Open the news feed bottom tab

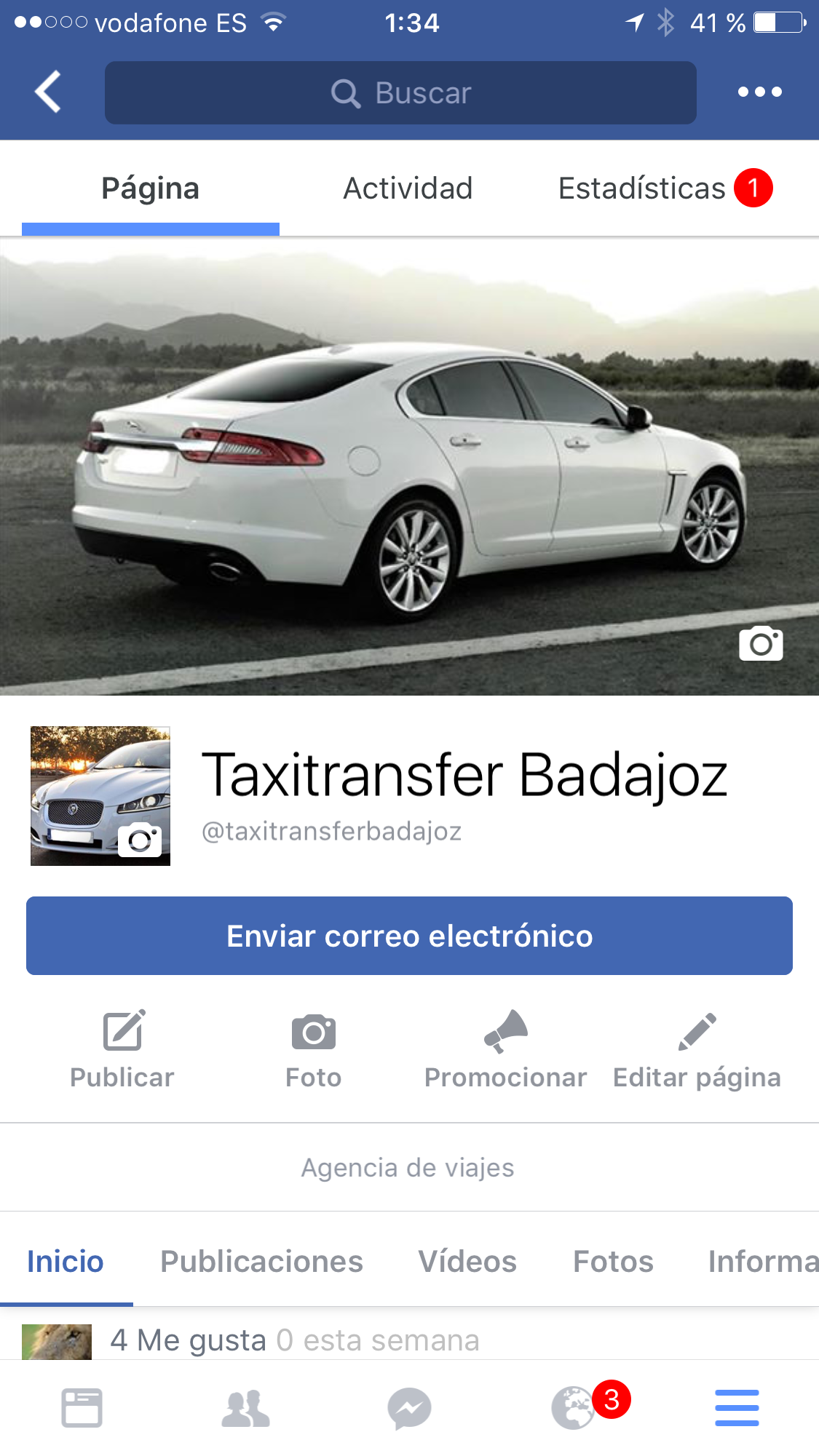pyautogui.click(x=82, y=1408)
